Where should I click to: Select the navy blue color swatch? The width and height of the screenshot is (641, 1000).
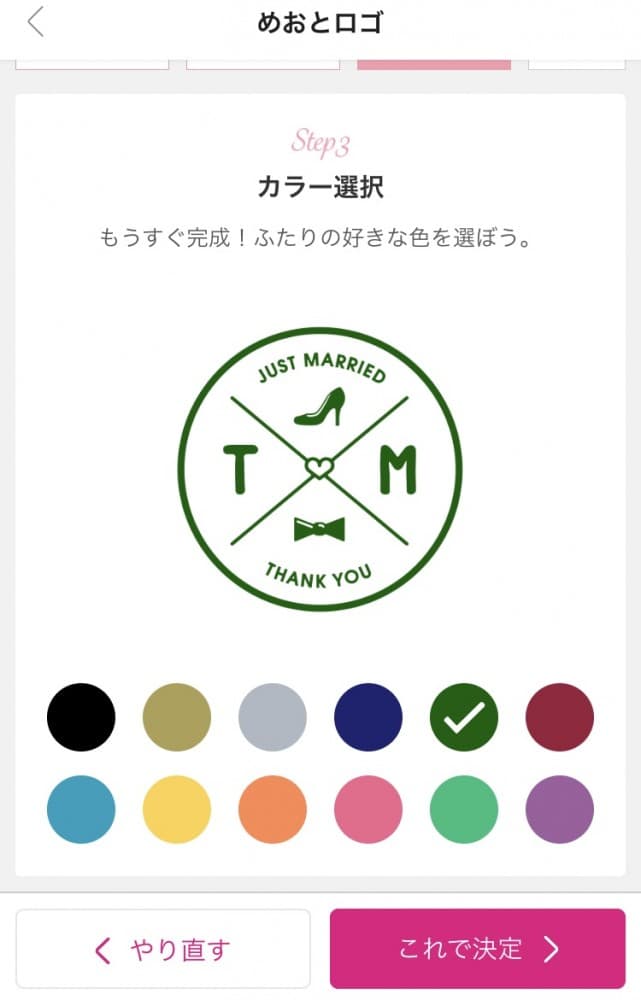(x=368, y=717)
